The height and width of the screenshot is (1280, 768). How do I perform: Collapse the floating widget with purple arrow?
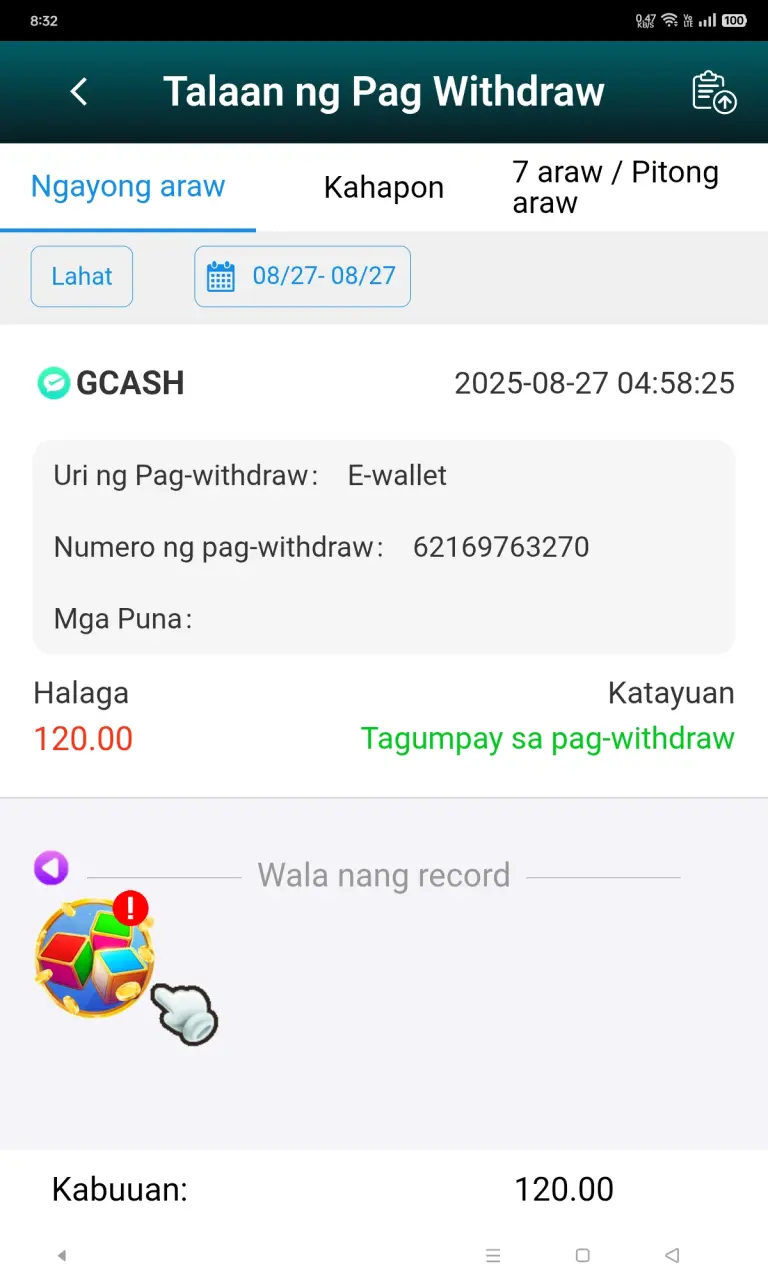51,868
